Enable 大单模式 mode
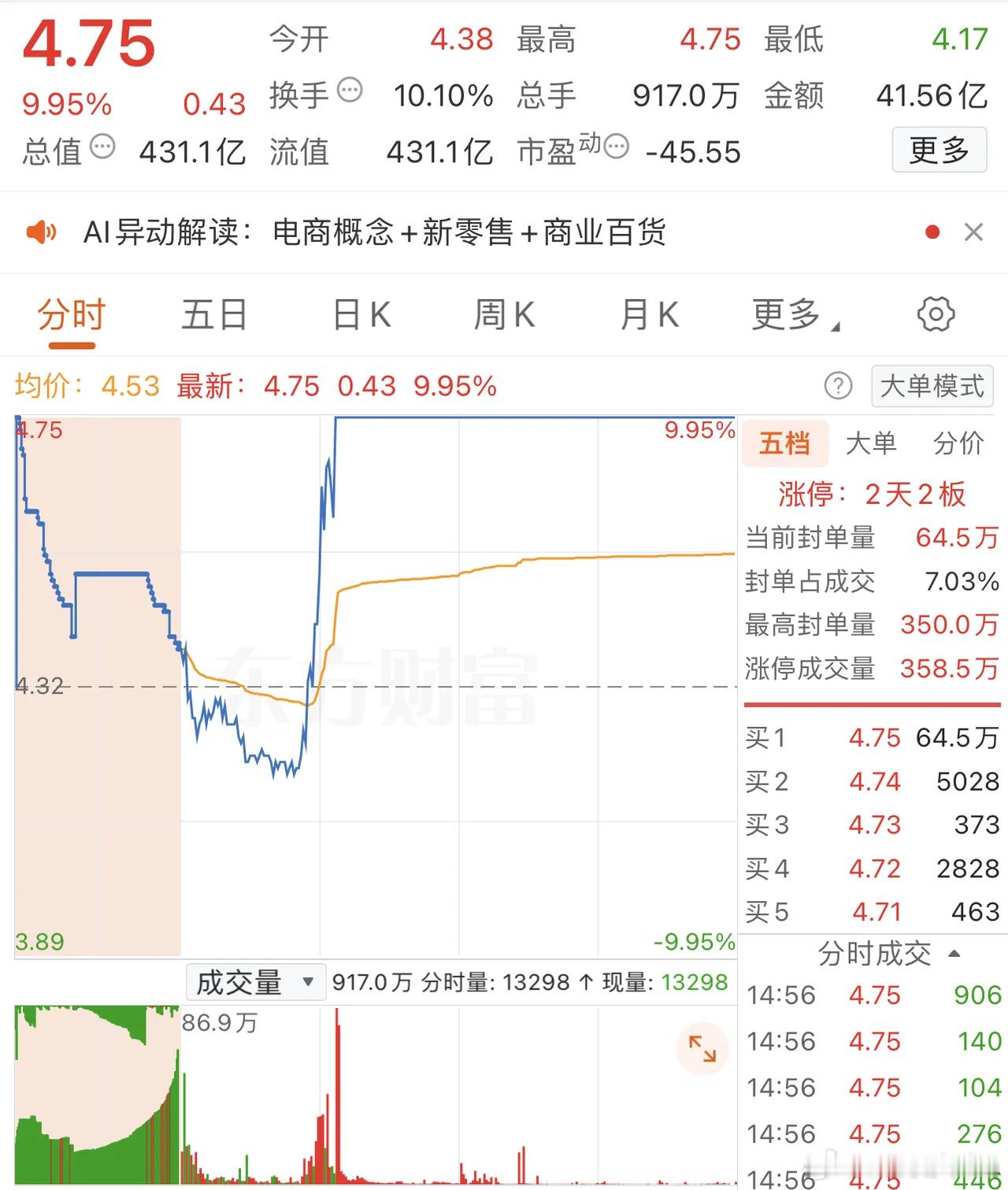The height and width of the screenshot is (1190, 1008). pos(932,387)
